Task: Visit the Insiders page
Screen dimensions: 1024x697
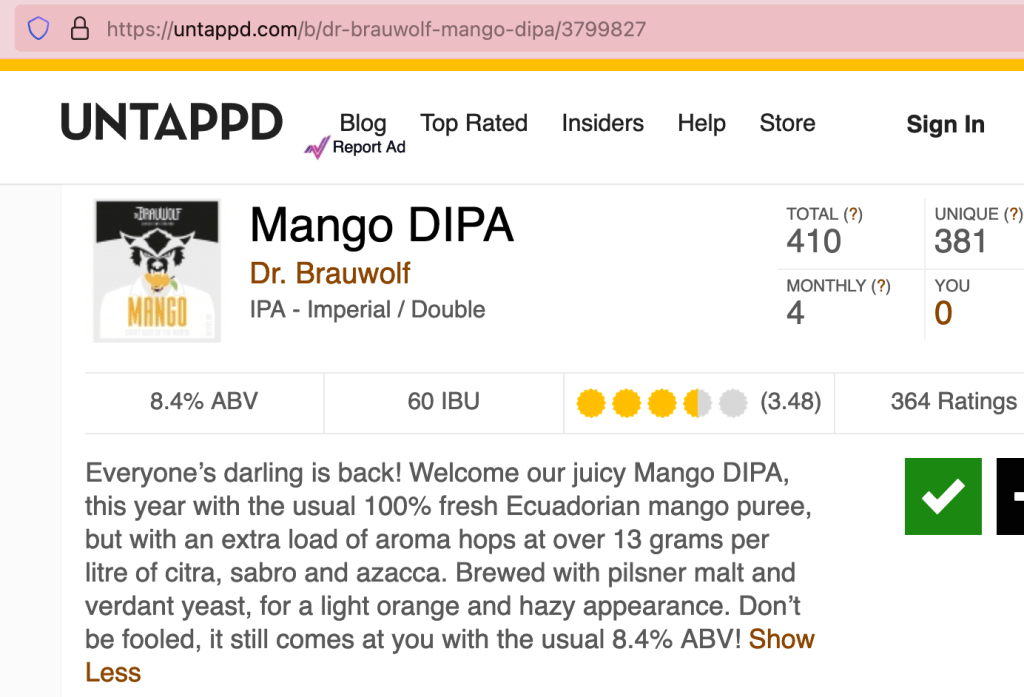Action: pyautogui.click(x=603, y=123)
